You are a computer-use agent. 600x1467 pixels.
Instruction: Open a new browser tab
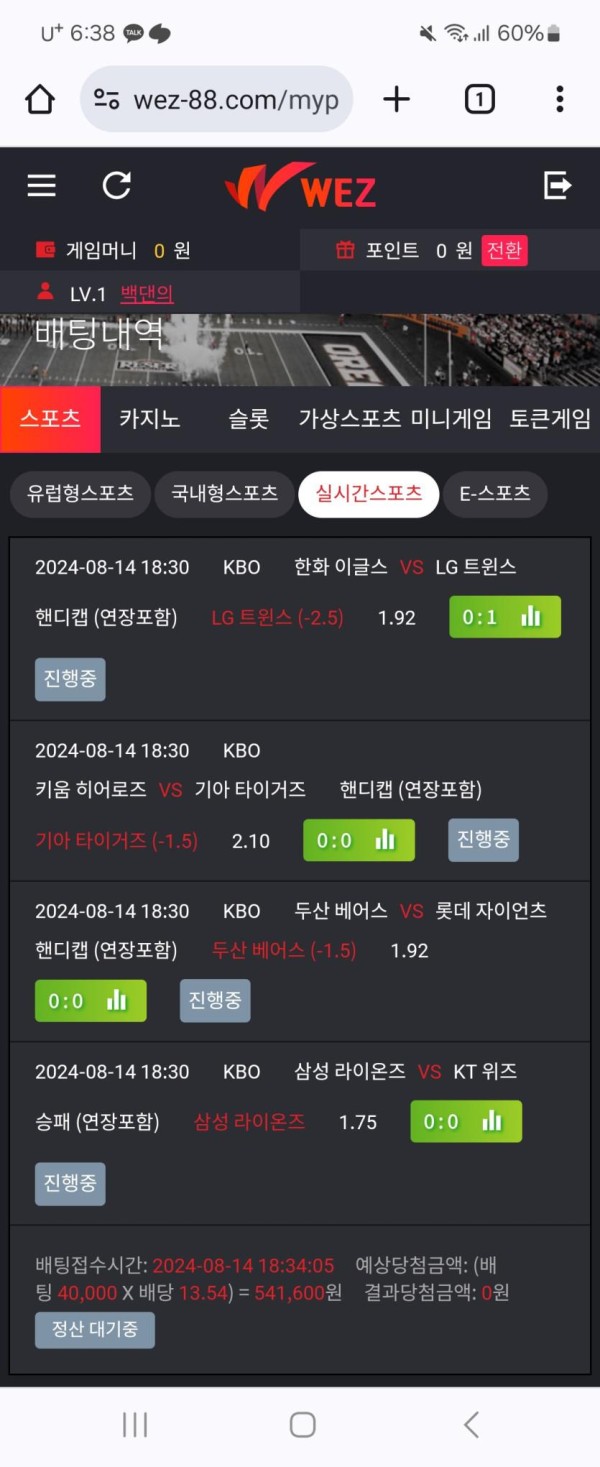click(397, 99)
